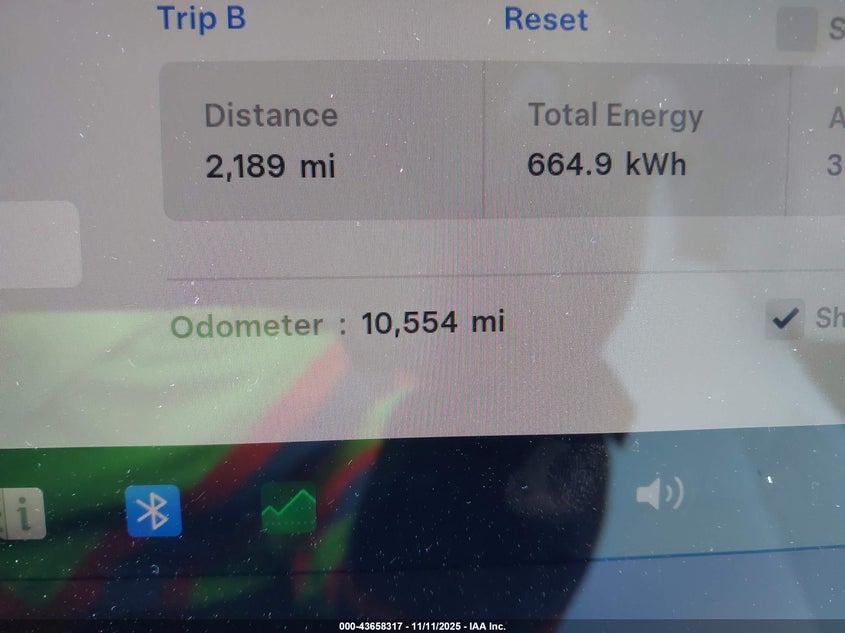Reset the Trip B counter

tap(545, 19)
